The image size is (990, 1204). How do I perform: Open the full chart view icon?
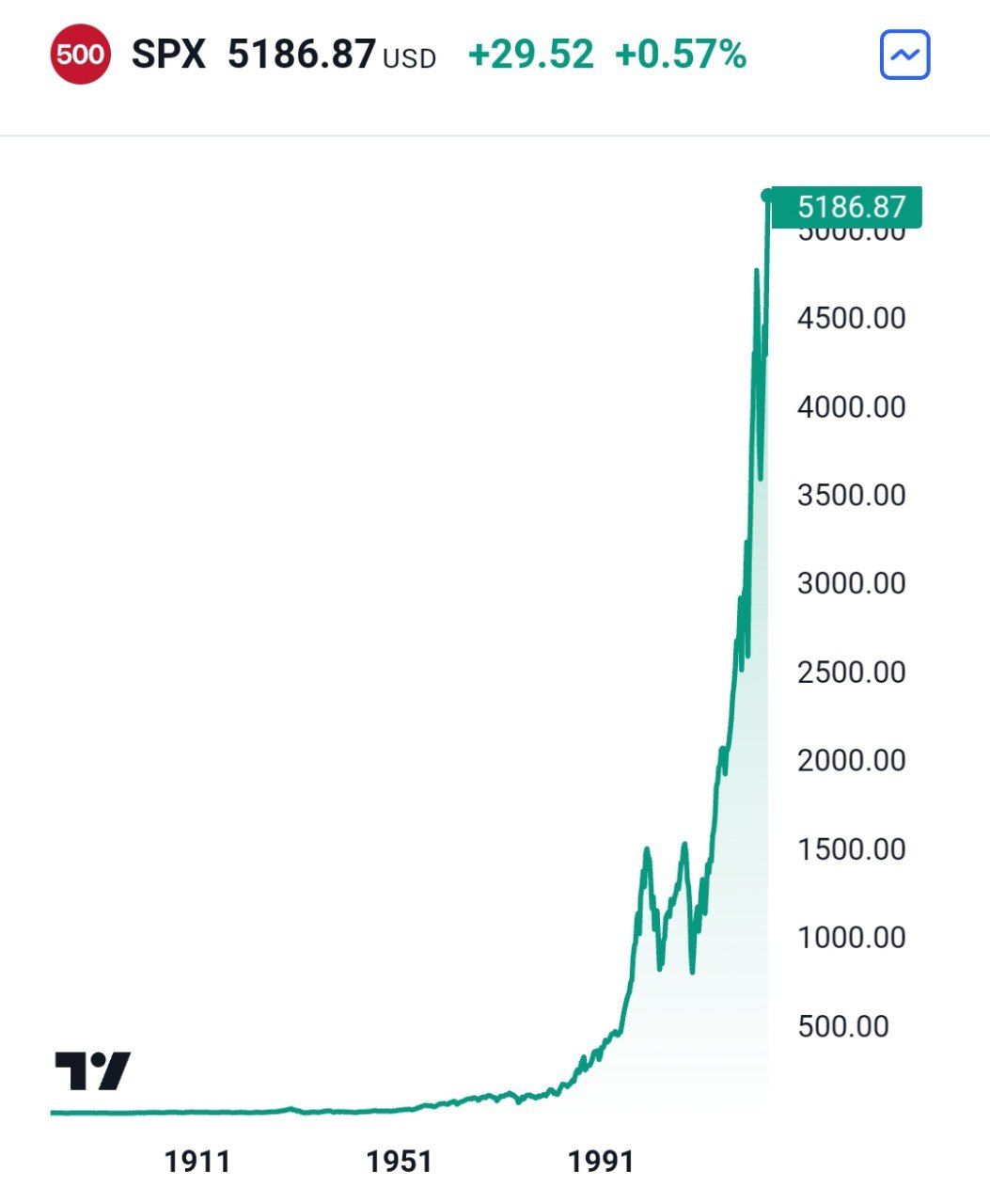(904, 55)
